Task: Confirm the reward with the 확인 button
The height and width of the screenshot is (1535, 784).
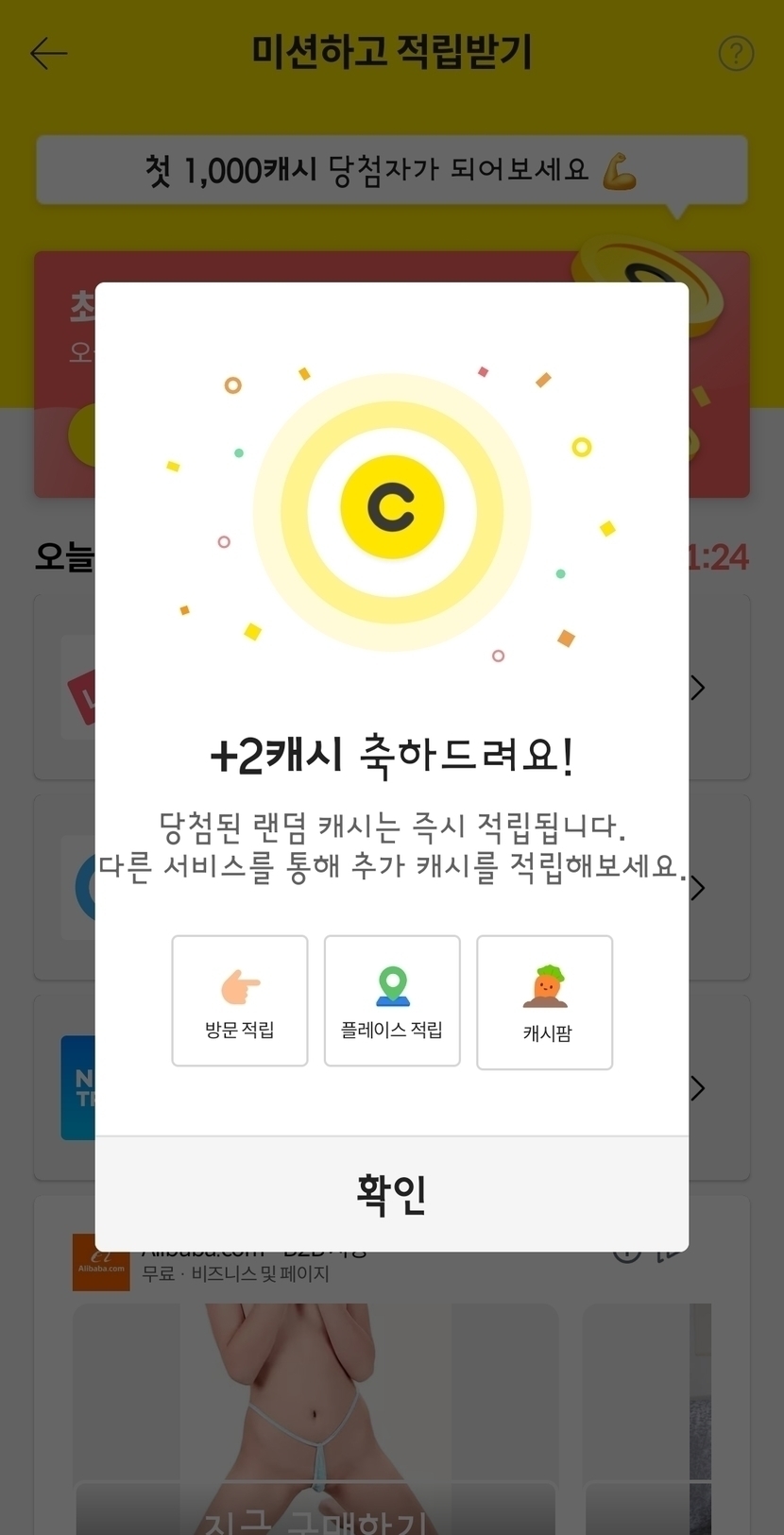Action: tap(391, 1194)
